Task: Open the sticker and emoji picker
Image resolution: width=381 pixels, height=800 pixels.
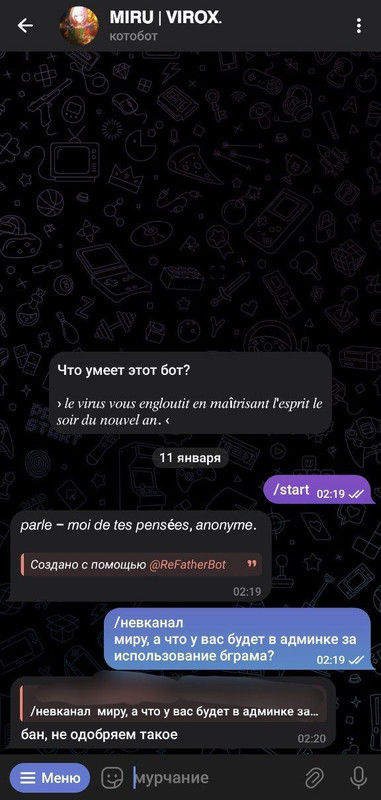Action: (112, 778)
